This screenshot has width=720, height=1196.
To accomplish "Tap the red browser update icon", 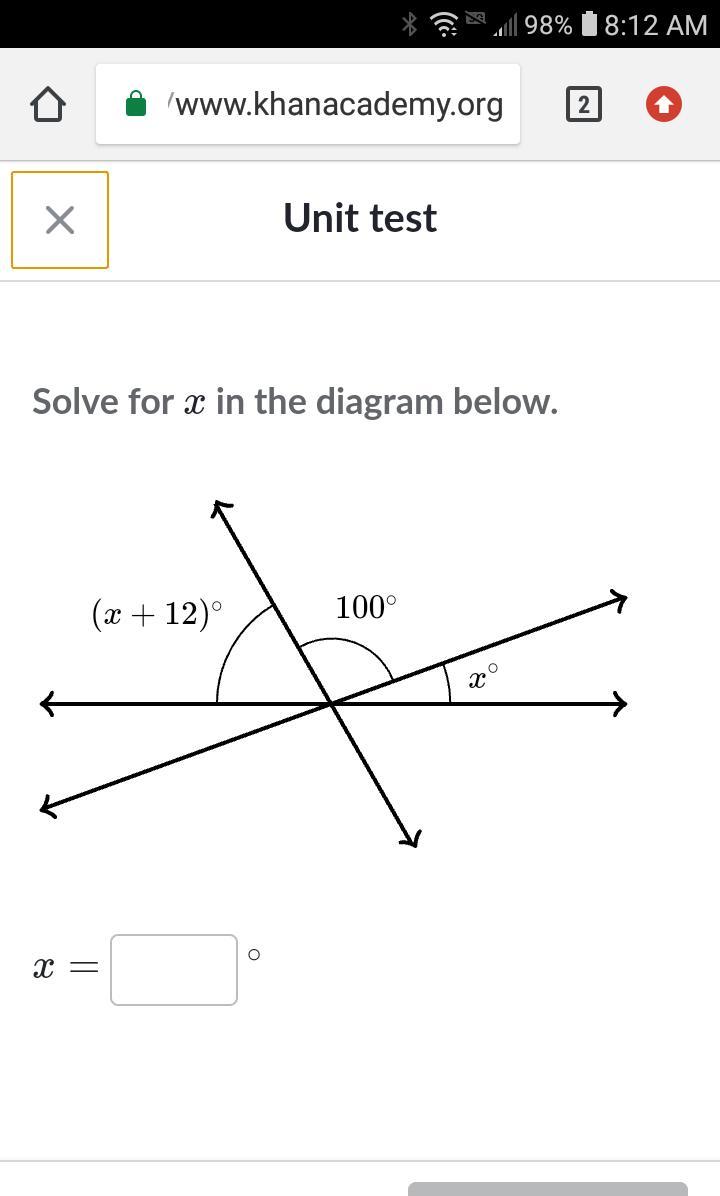I will tap(664, 104).
